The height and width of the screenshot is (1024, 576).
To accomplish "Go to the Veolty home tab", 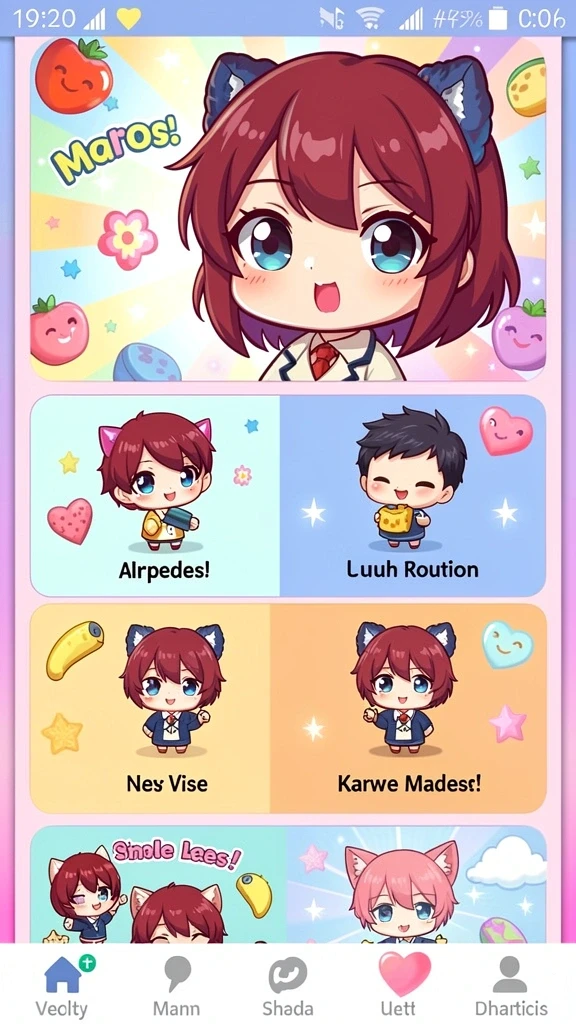I will (x=61, y=984).
